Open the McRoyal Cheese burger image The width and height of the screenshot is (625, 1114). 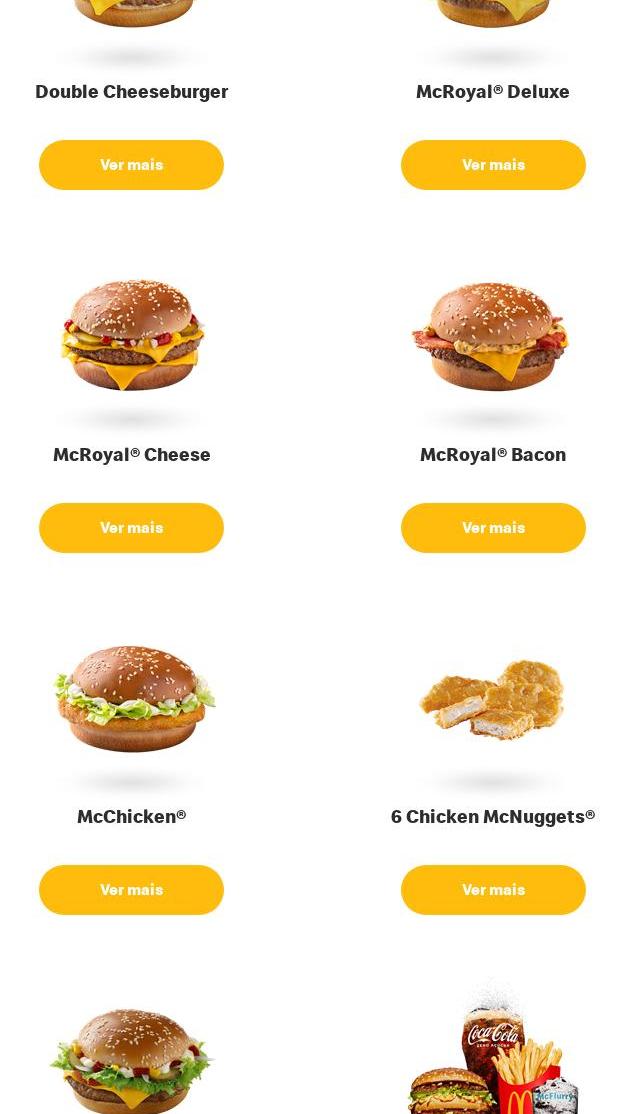click(x=132, y=335)
